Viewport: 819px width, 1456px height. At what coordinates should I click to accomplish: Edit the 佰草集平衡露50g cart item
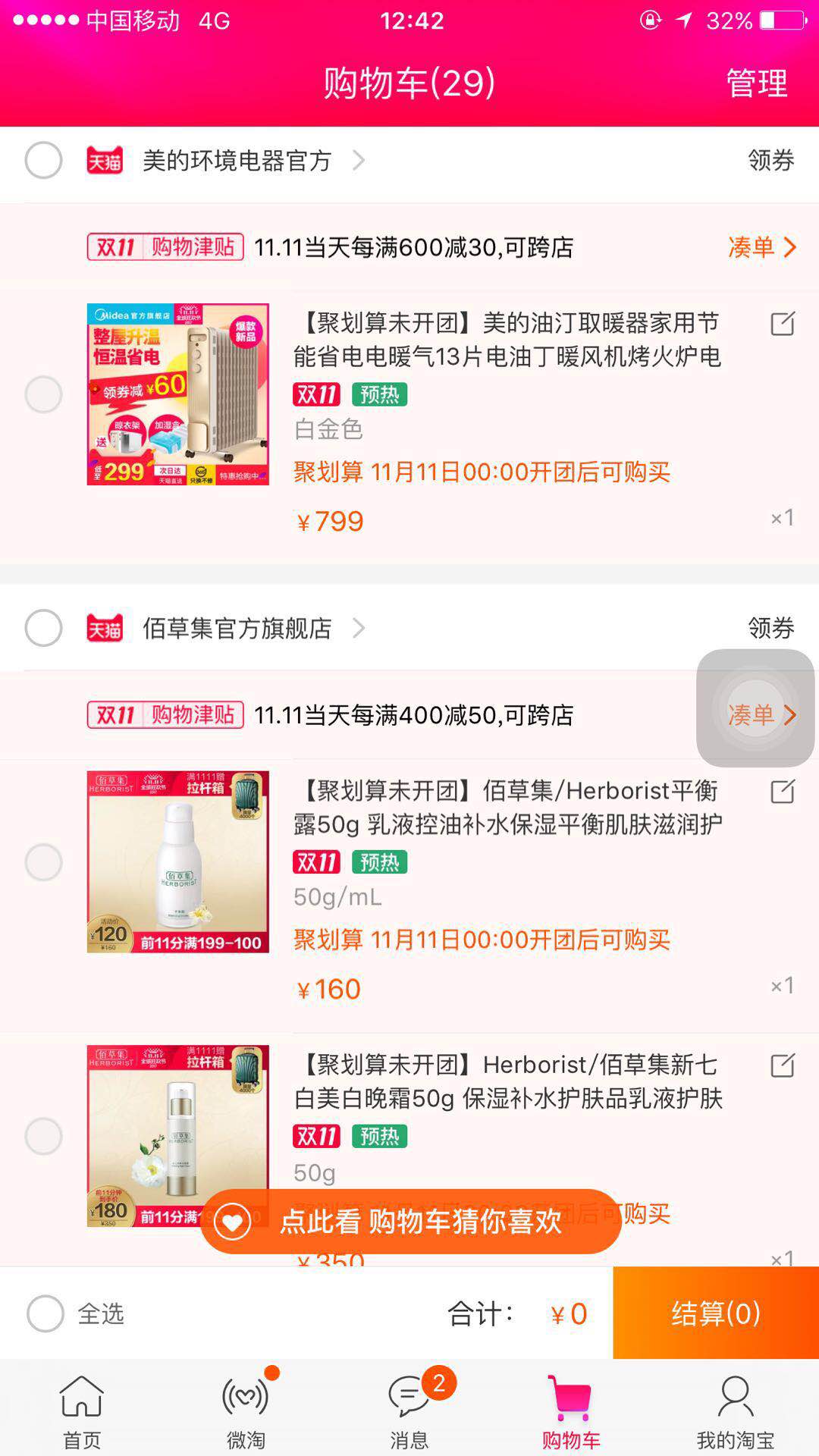tap(783, 792)
